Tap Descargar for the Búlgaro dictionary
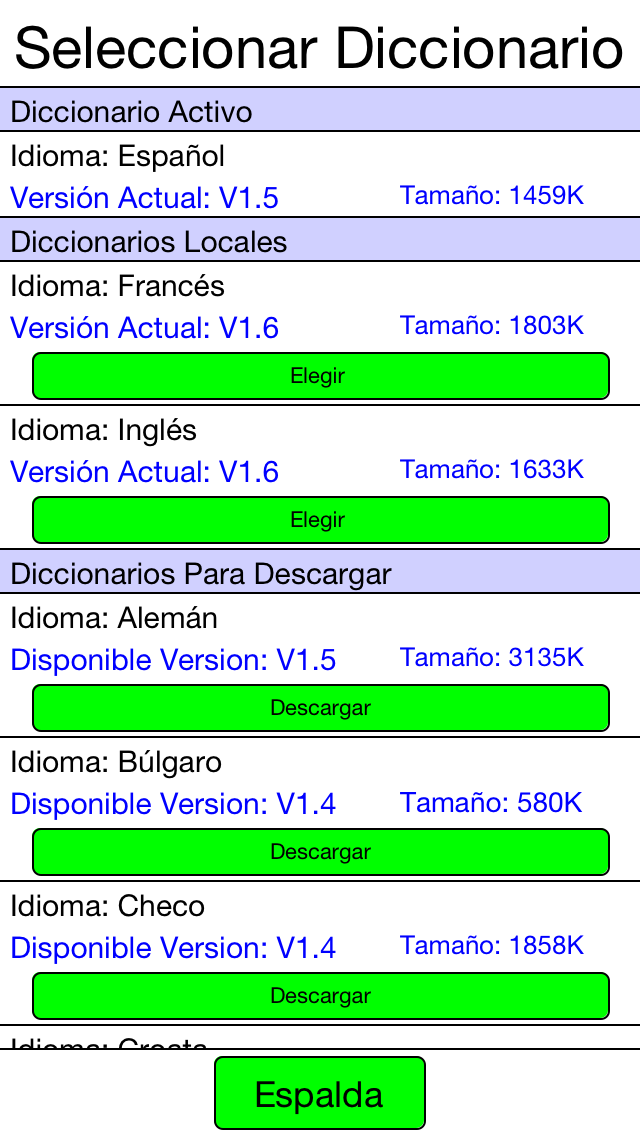The height and width of the screenshot is (1136, 640). 320,852
